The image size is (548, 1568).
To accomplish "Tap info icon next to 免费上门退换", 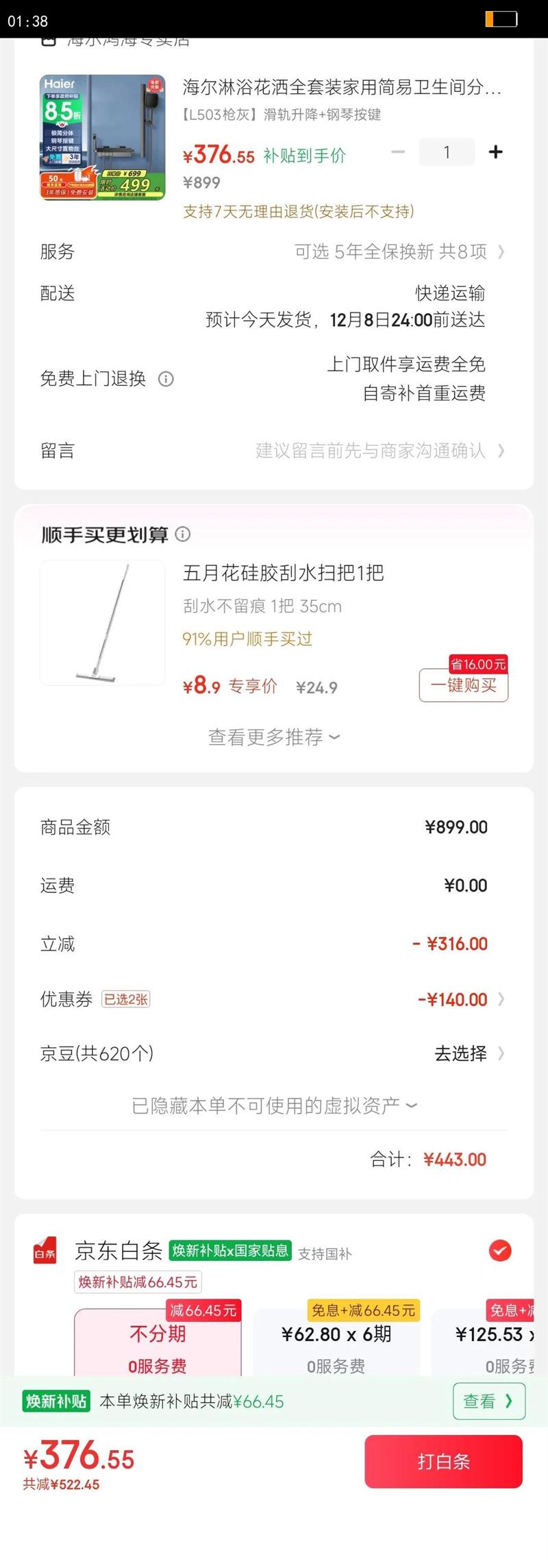I will tap(166, 379).
